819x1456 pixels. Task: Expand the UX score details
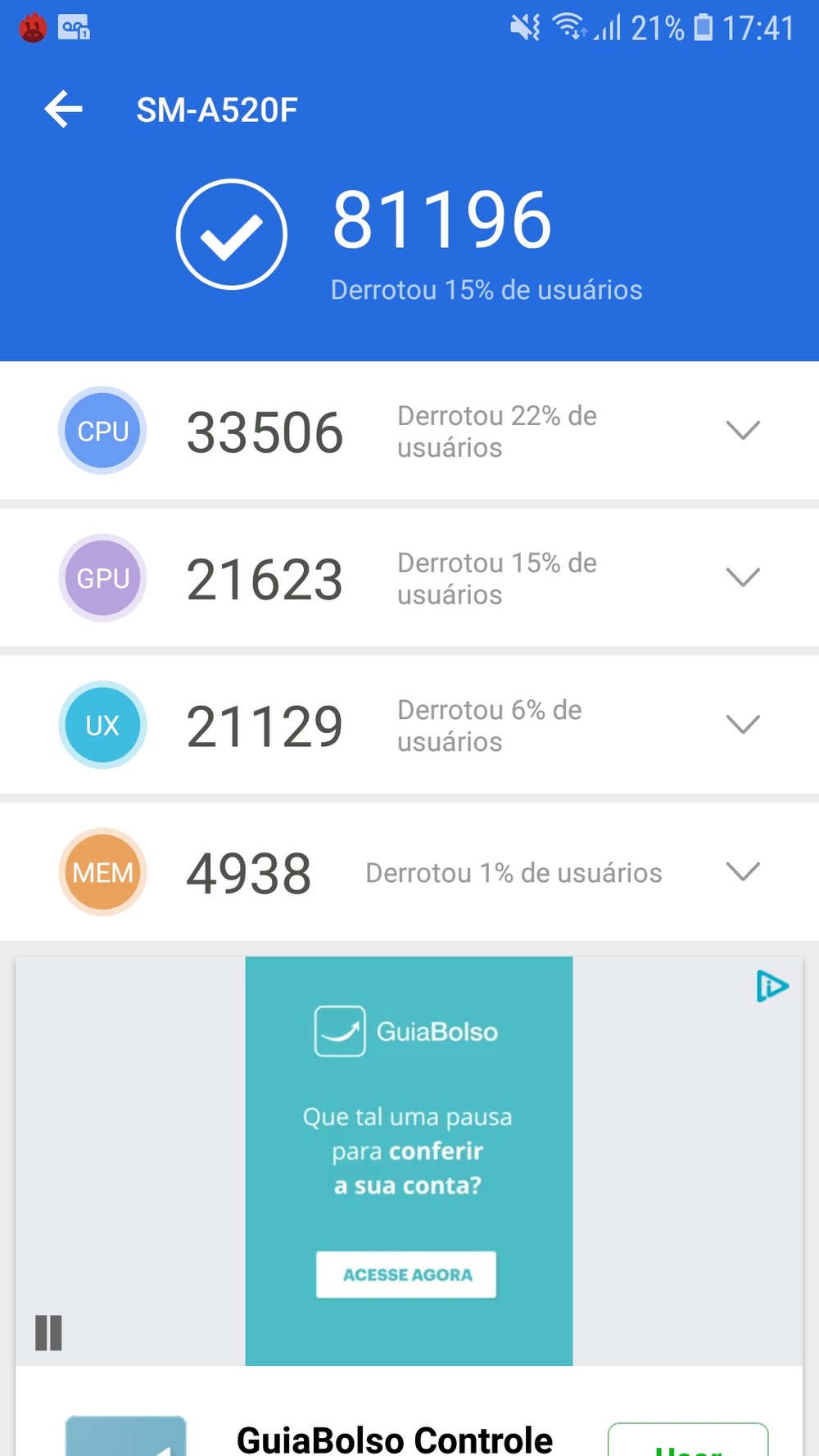pyautogui.click(x=742, y=724)
